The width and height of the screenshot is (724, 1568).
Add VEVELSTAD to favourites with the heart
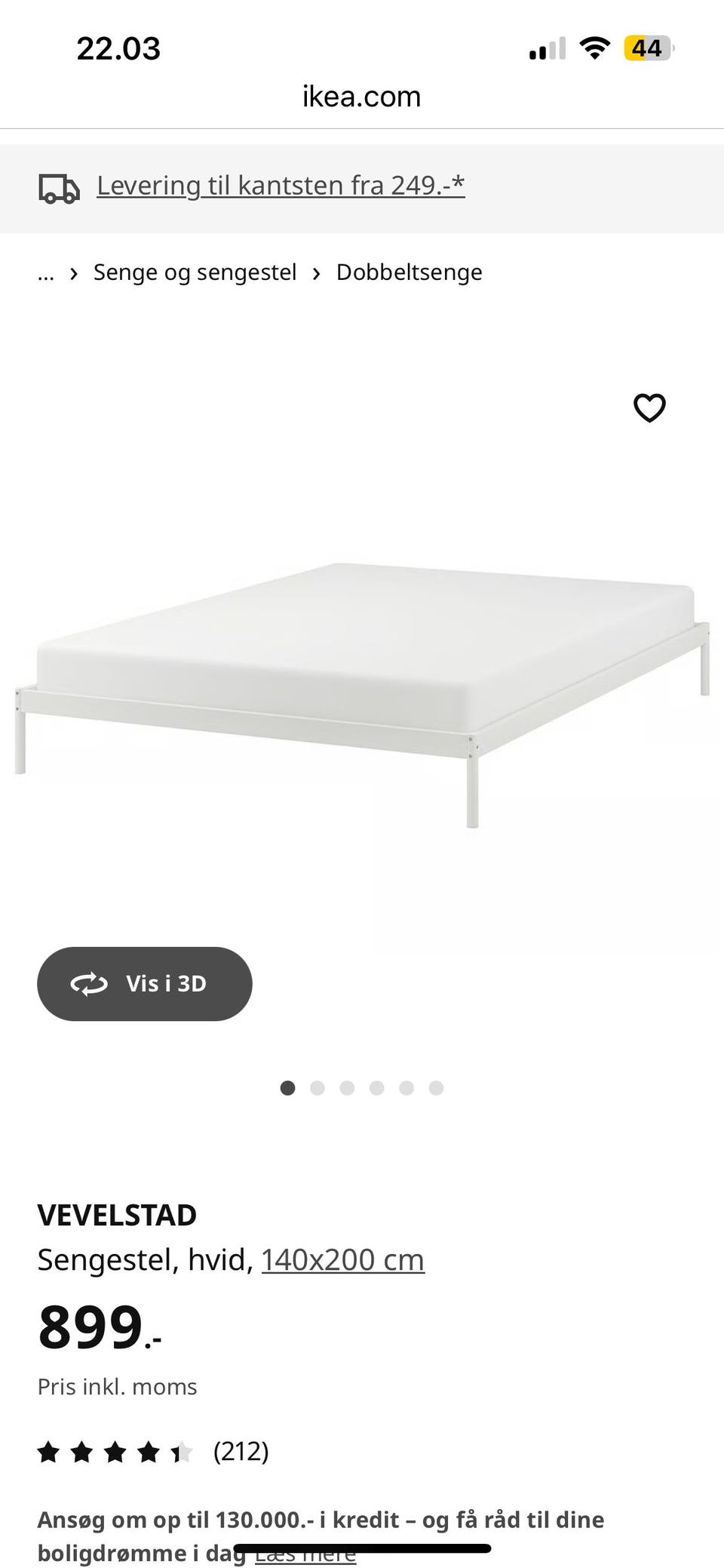click(x=649, y=408)
